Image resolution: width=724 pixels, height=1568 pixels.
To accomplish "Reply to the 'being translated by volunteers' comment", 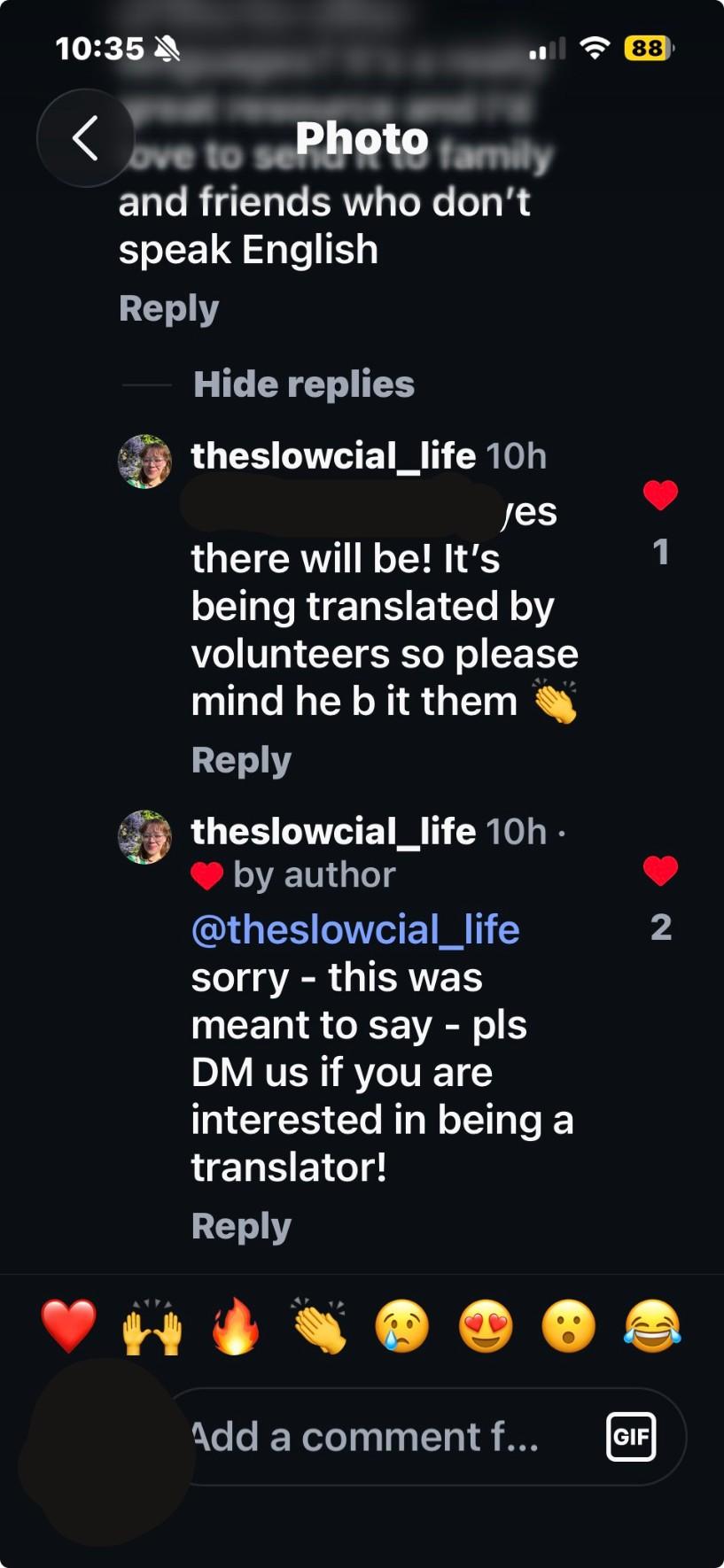I will coord(241,760).
